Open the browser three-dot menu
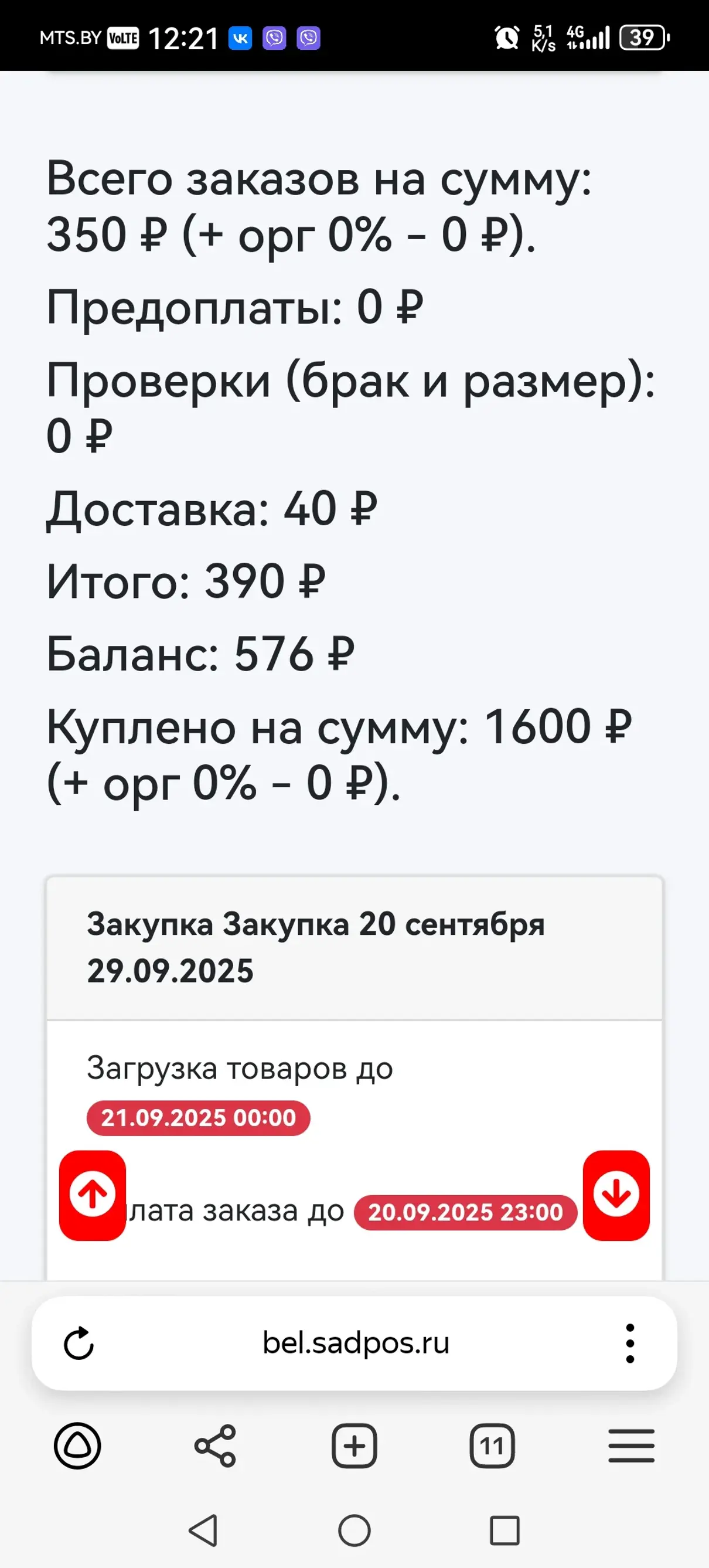 tap(630, 1343)
